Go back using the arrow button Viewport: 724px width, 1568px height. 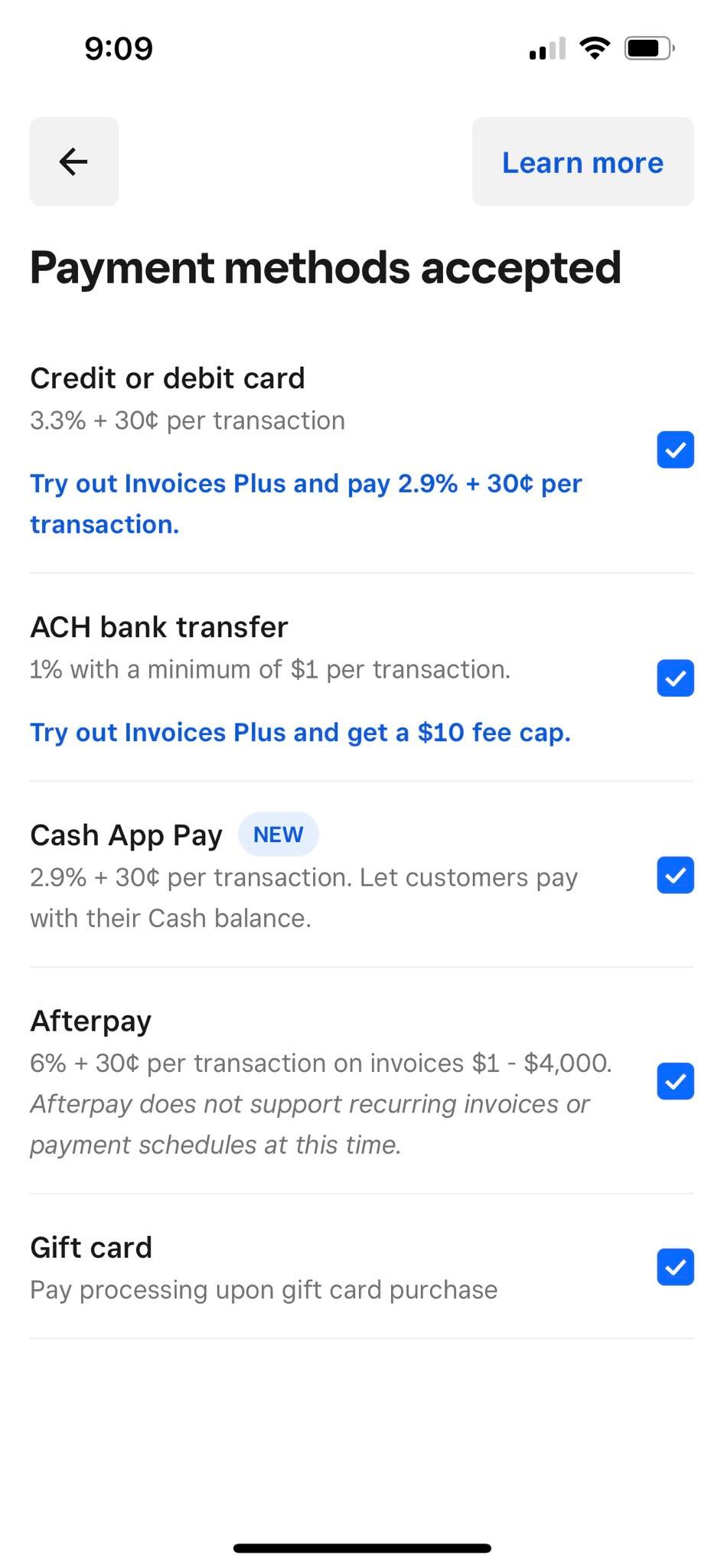pos(74,162)
